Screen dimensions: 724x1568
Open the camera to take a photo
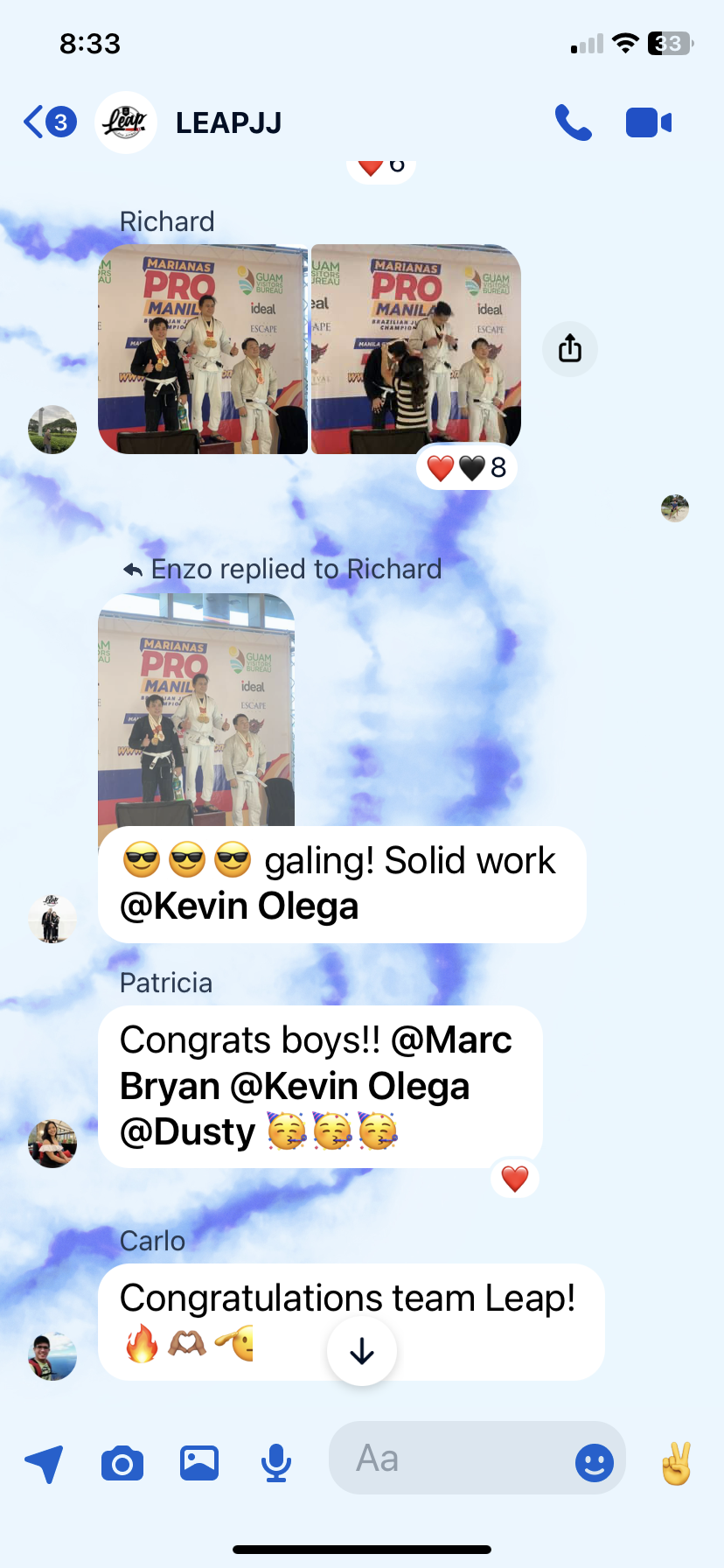pyautogui.click(x=122, y=1463)
